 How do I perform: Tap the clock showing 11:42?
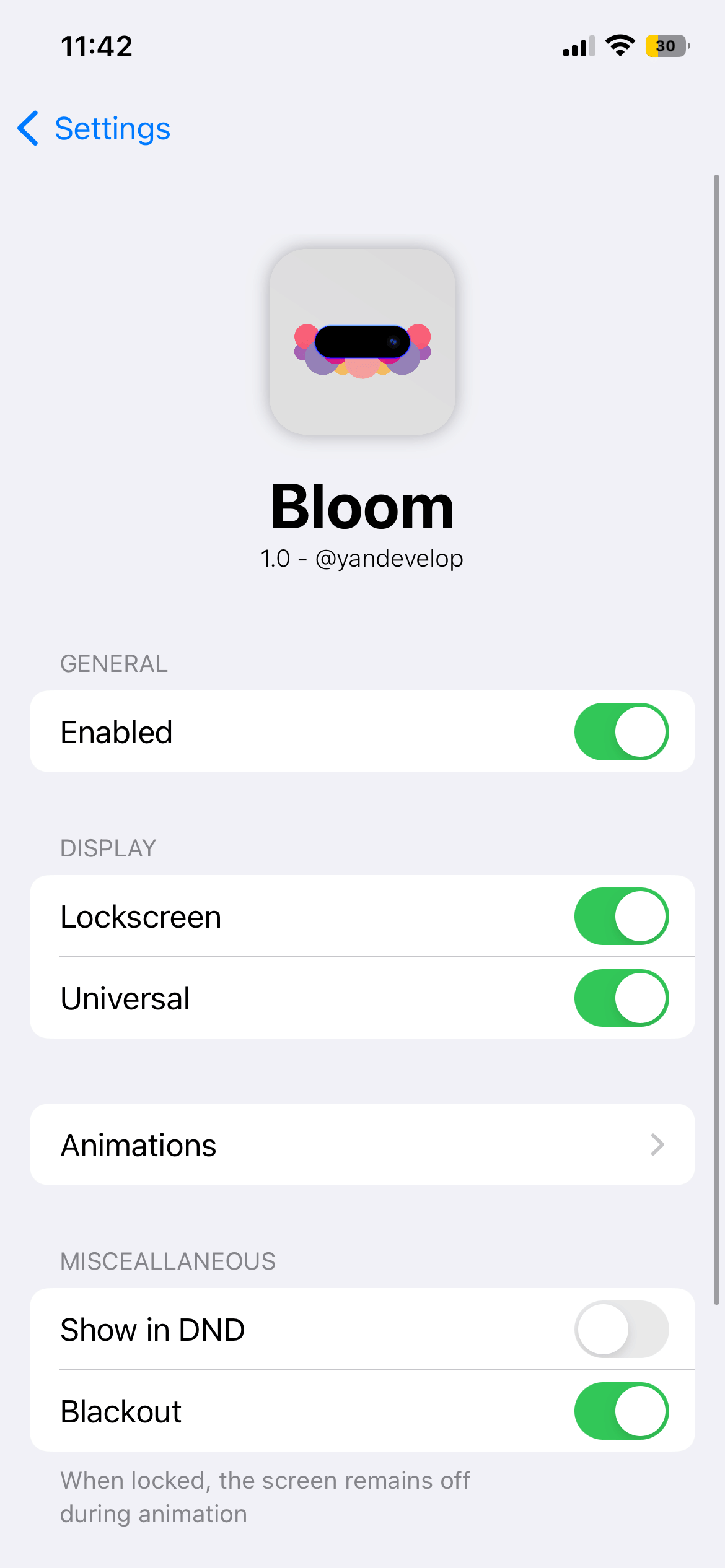point(97,46)
